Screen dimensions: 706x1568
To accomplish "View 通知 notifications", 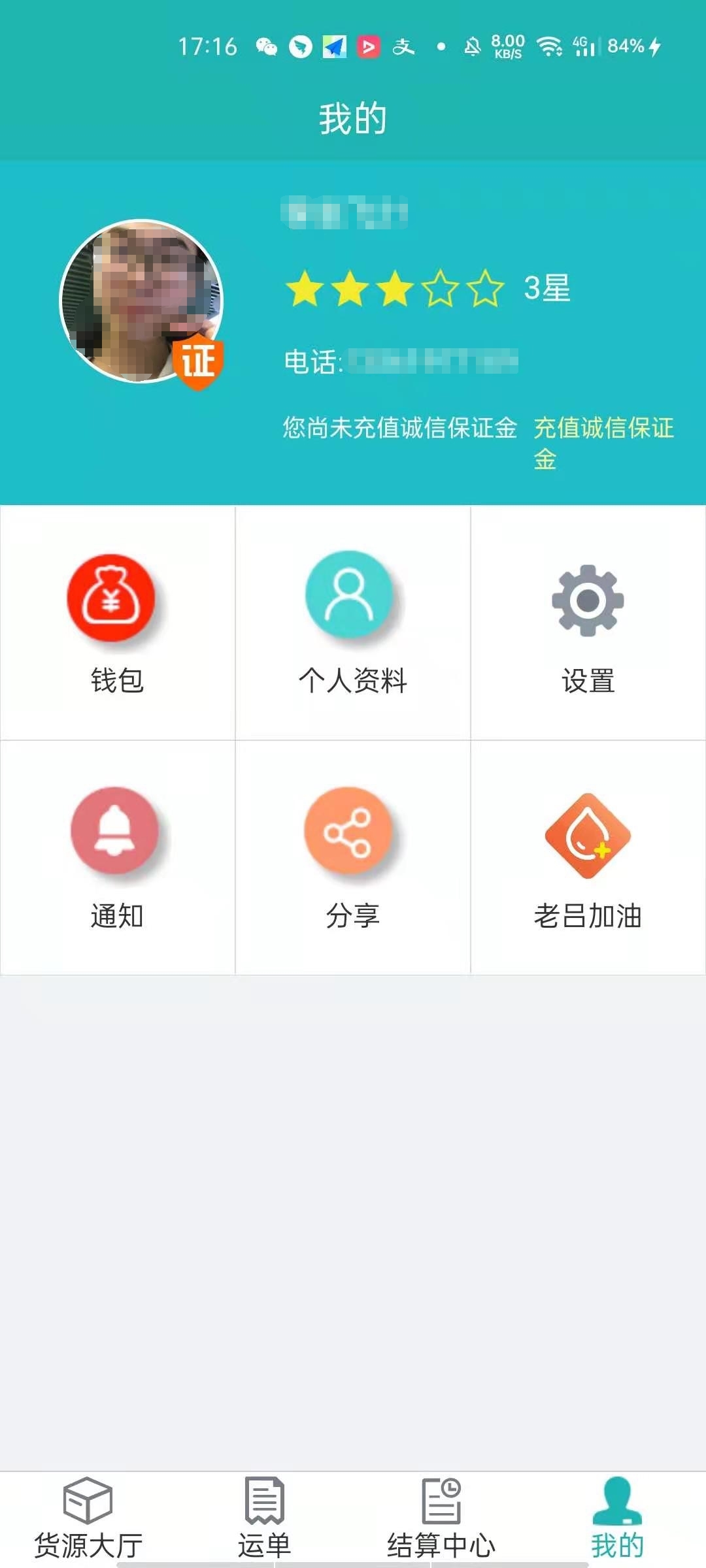I will [x=116, y=858].
